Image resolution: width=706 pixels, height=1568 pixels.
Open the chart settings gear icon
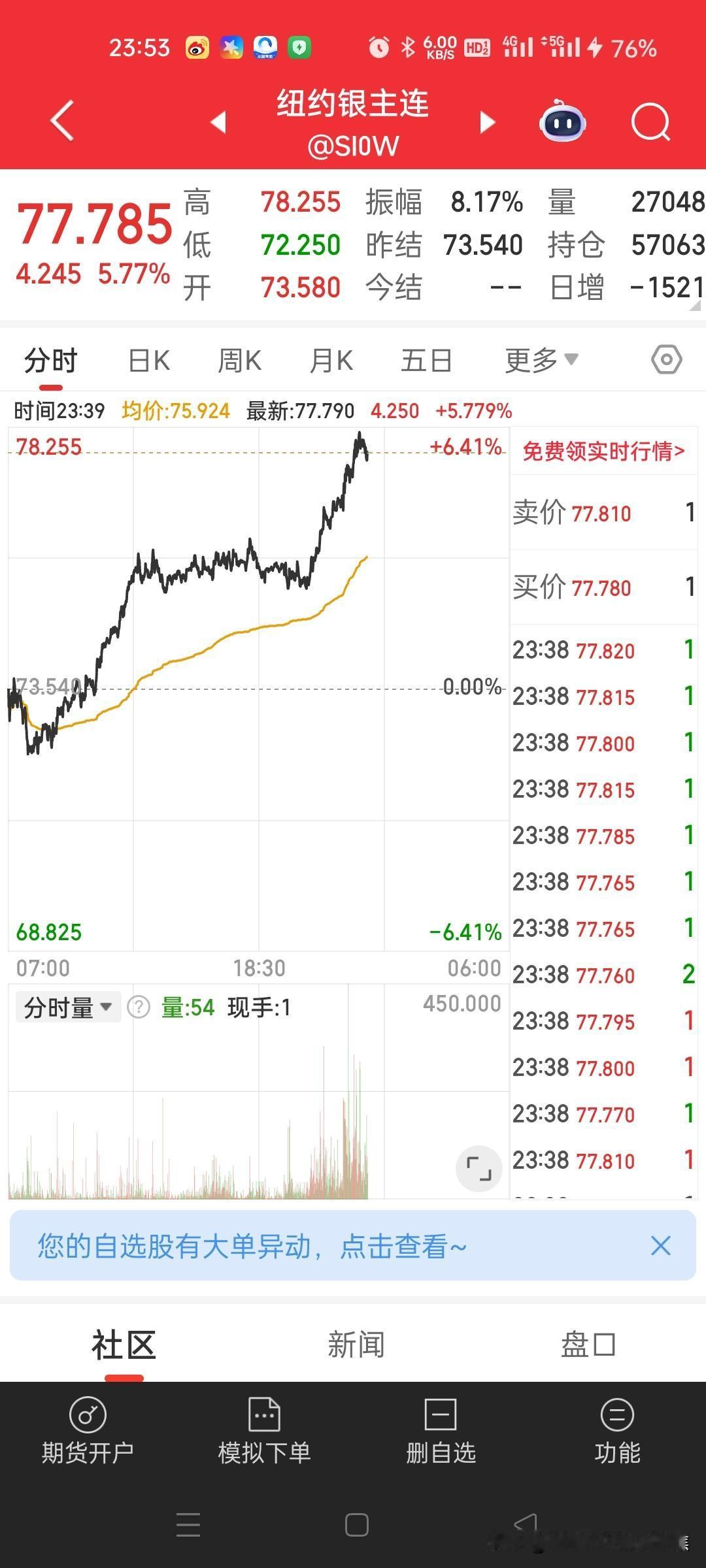click(665, 359)
